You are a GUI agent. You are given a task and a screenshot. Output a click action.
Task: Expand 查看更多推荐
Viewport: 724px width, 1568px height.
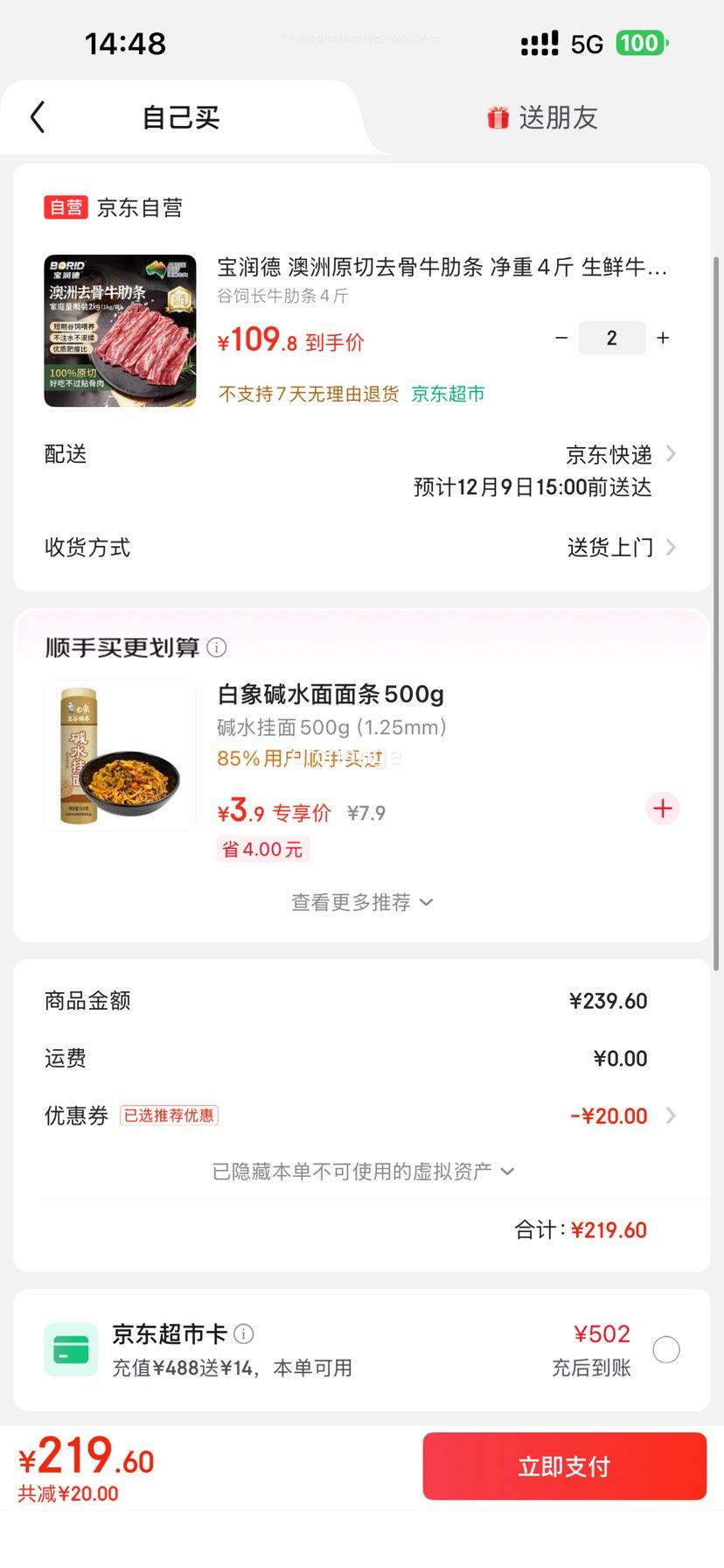pos(361,902)
